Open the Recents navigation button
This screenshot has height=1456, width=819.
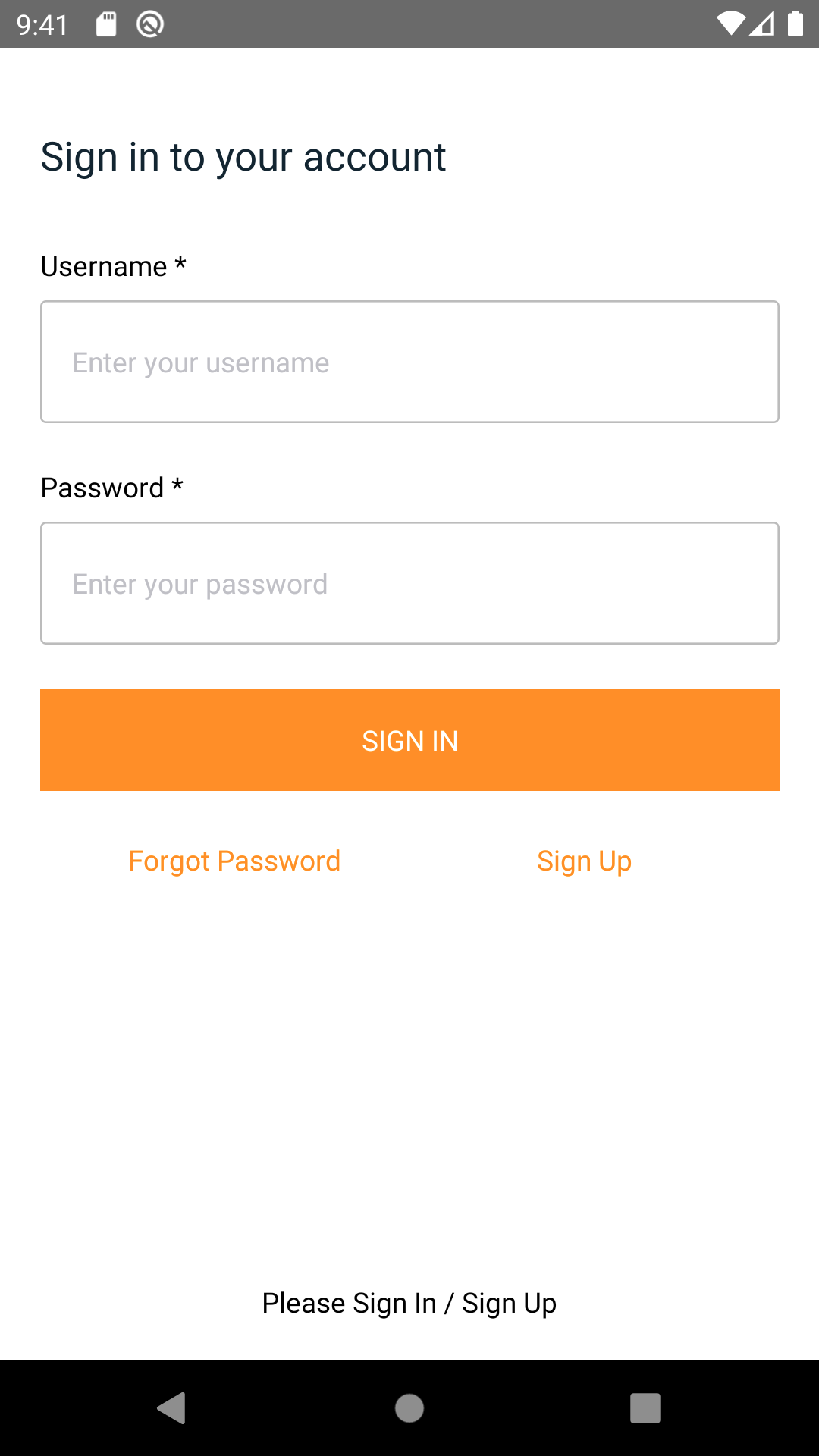(x=646, y=1408)
